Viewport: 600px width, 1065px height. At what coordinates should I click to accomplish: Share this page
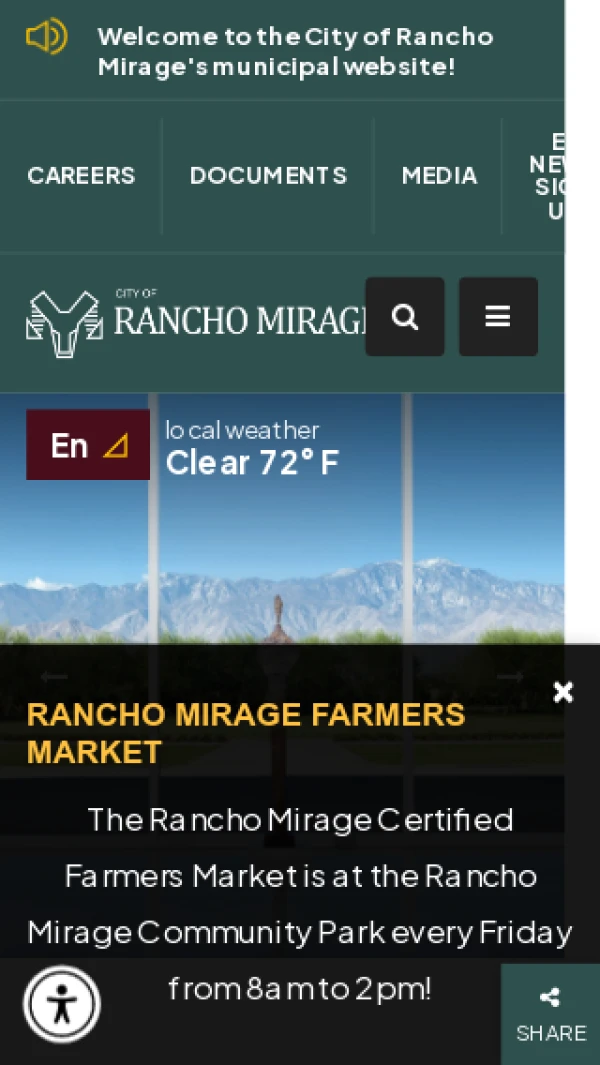[x=550, y=1014]
